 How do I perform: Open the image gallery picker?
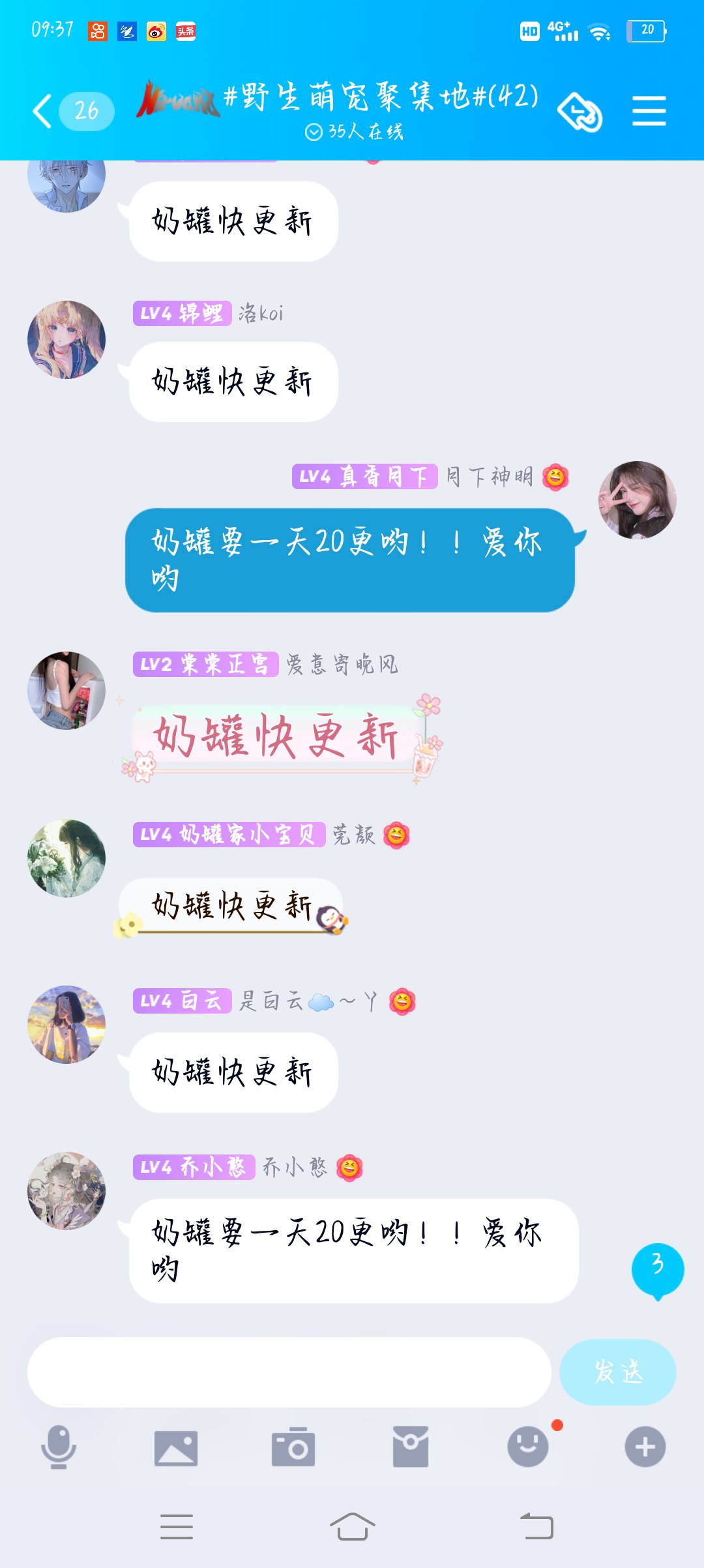[x=176, y=1448]
